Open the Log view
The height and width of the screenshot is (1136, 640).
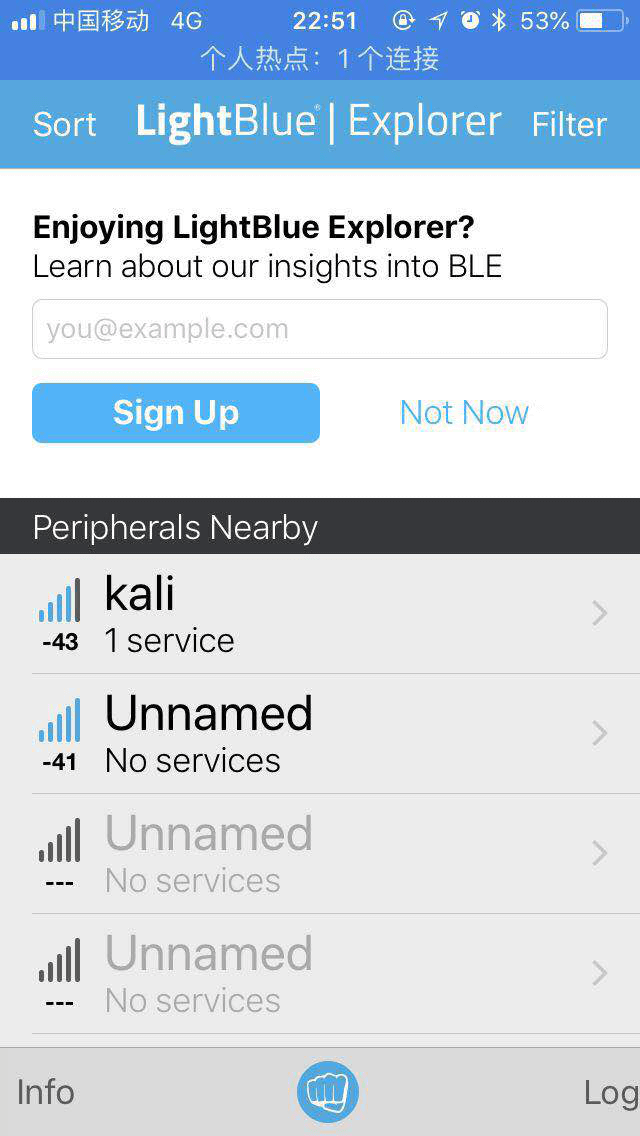[610, 1092]
